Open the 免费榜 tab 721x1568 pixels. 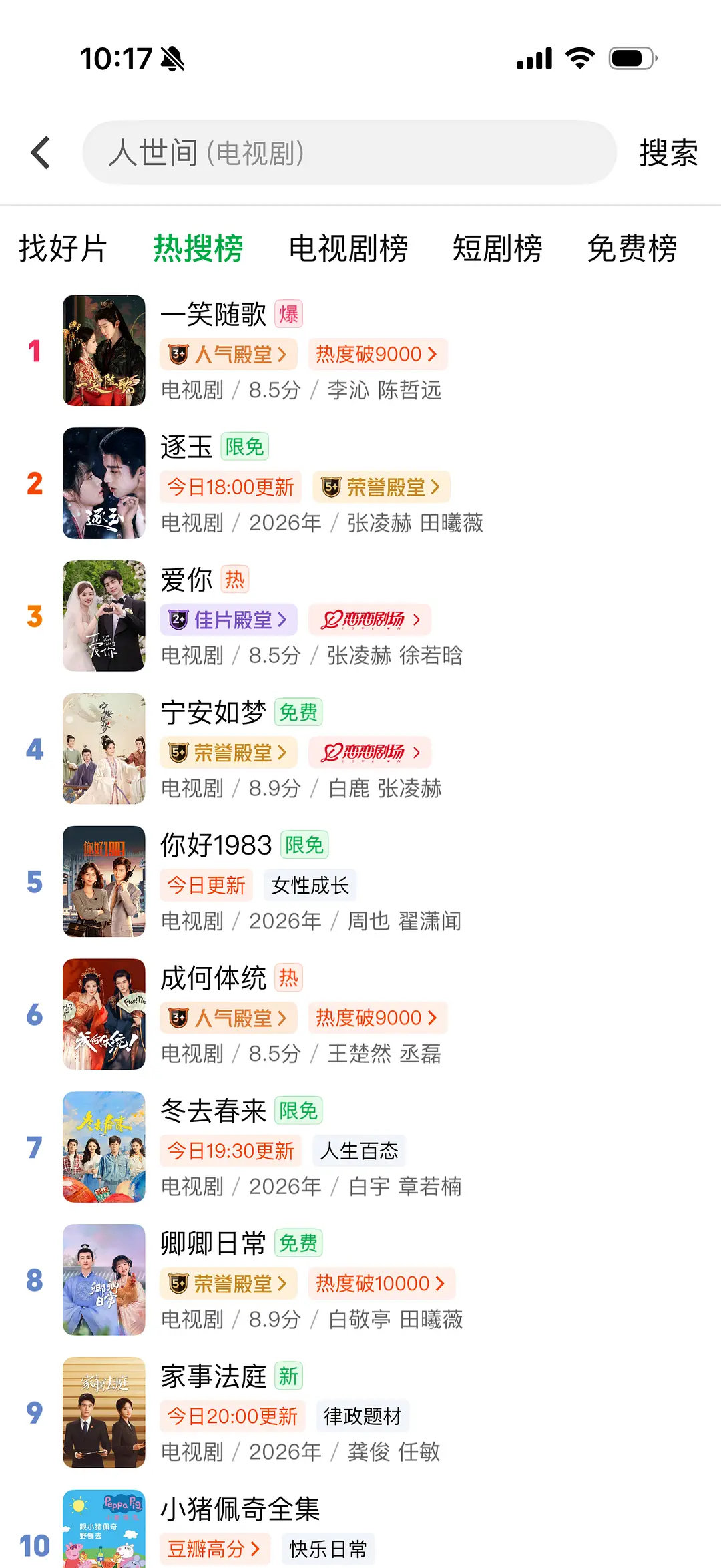coord(632,247)
